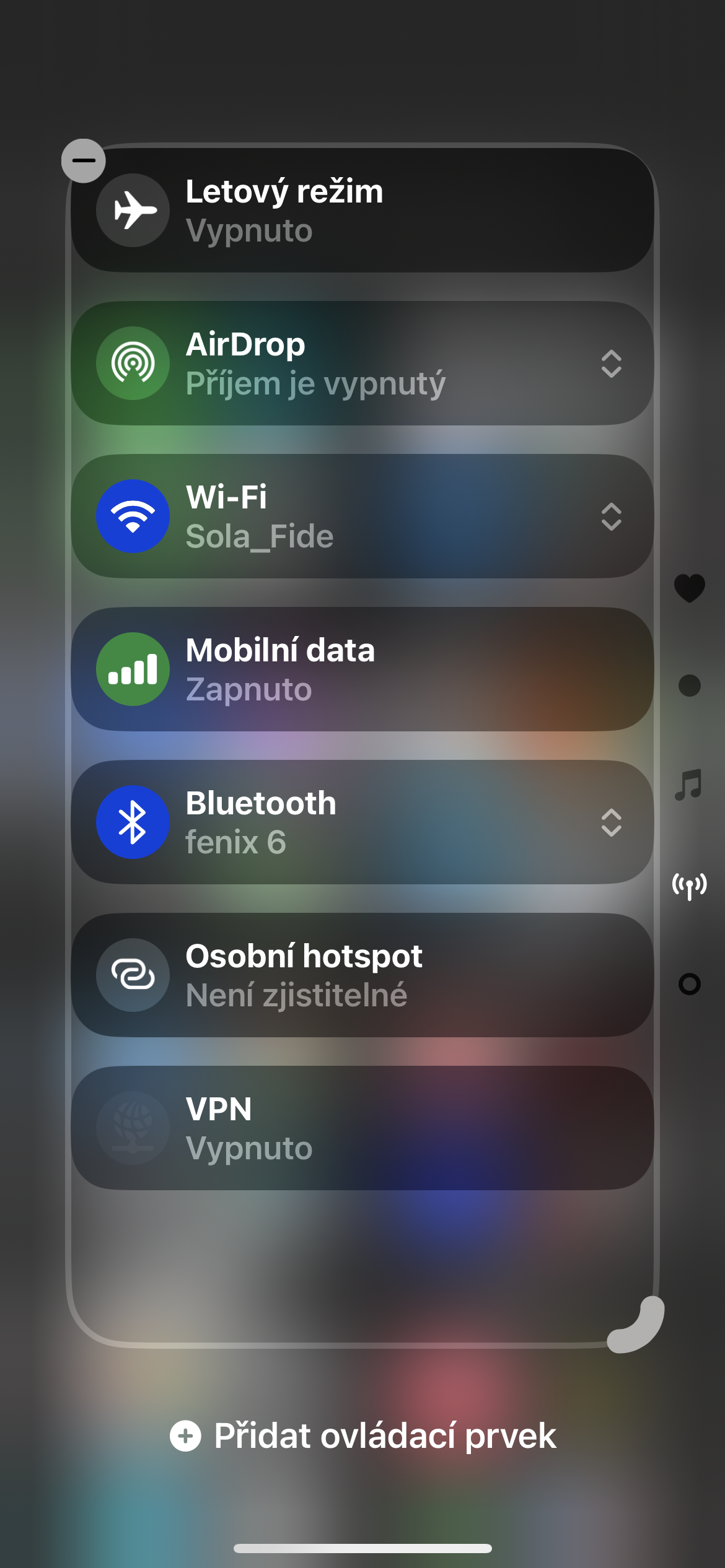The width and height of the screenshot is (725, 1568).
Task: Turn off the Bluetooth icon
Action: tap(133, 822)
